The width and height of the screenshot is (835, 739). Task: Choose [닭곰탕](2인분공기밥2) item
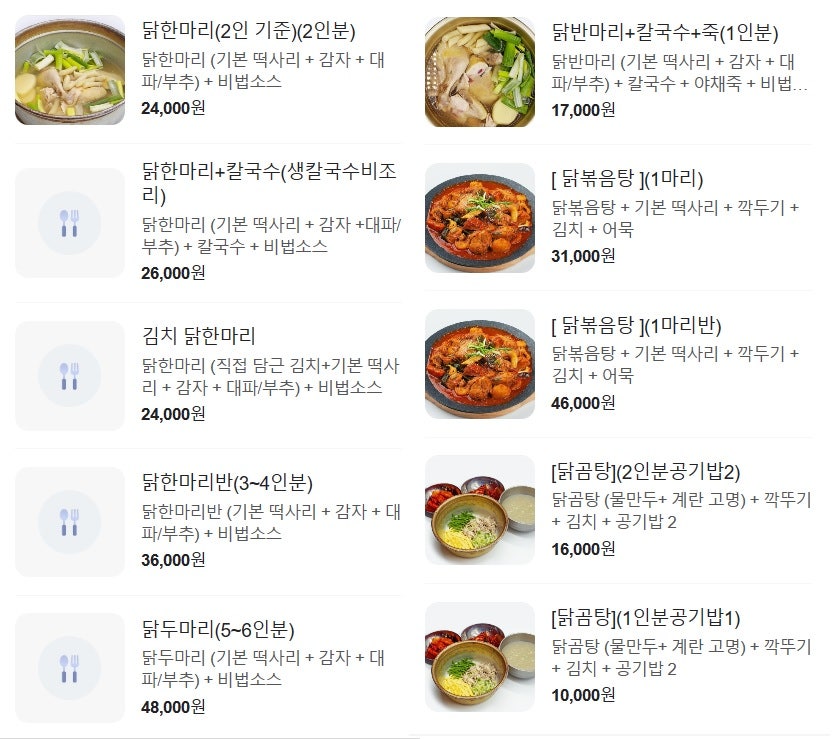[645, 472]
